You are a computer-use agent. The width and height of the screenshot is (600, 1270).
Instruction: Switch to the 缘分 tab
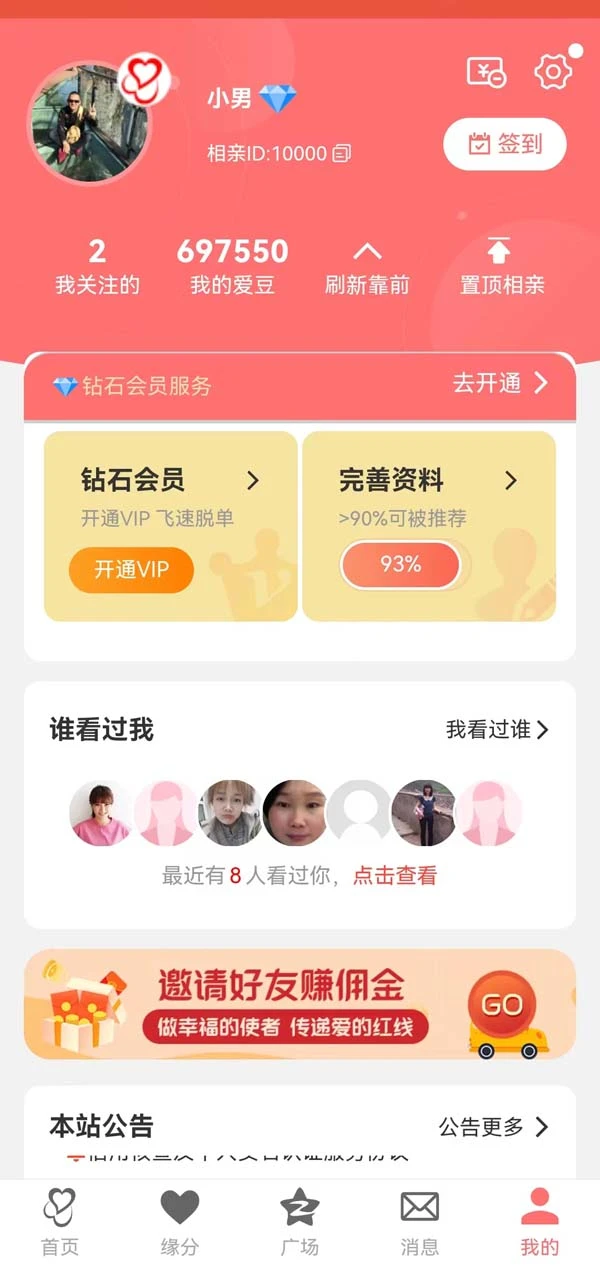(x=180, y=1223)
